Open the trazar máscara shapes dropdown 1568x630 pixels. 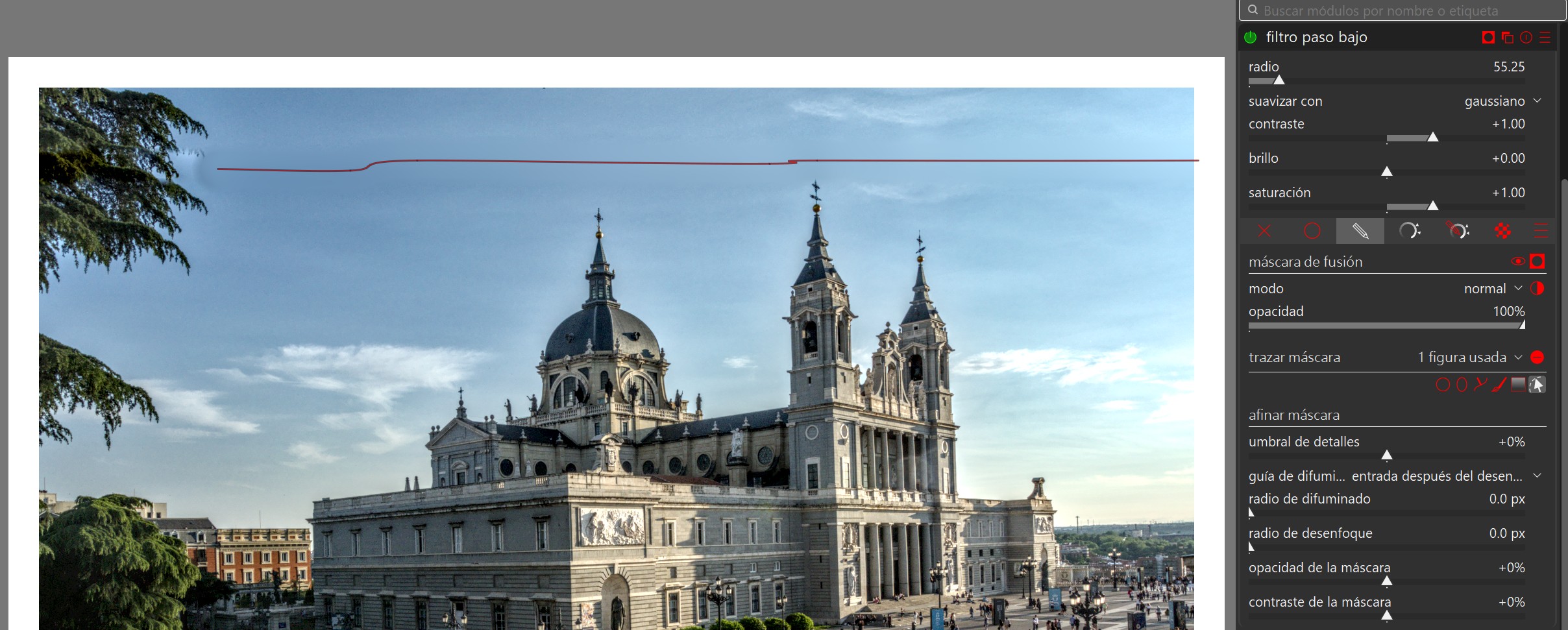1469,357
